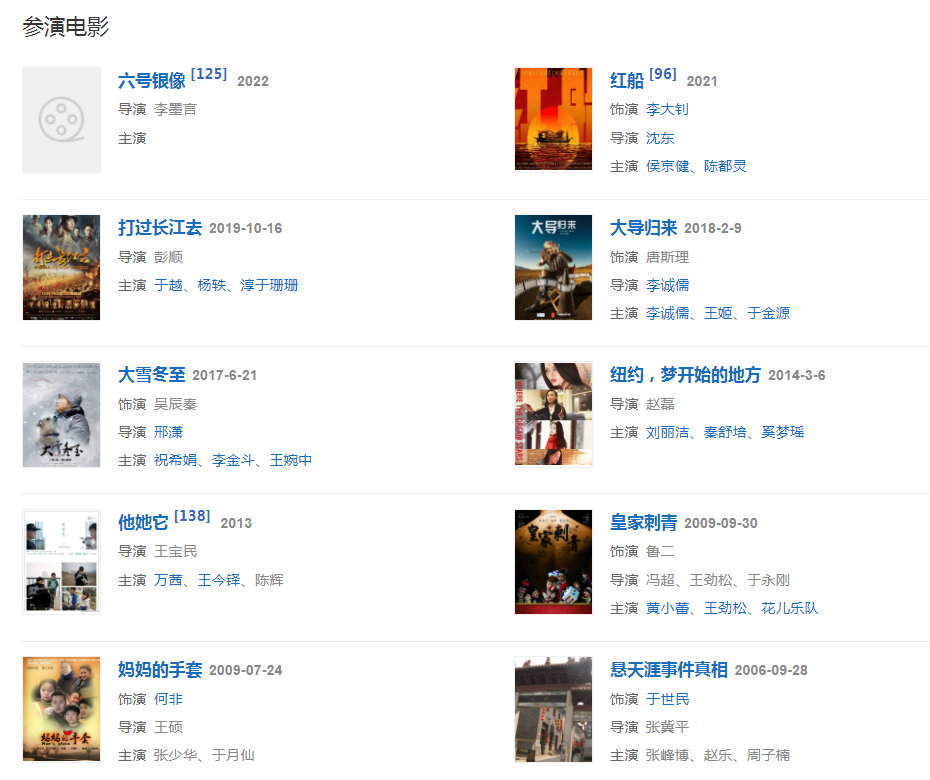Open the movie title 大导归来
The height and width of the screenshot is (780, 930).
[x=643, y=228]
